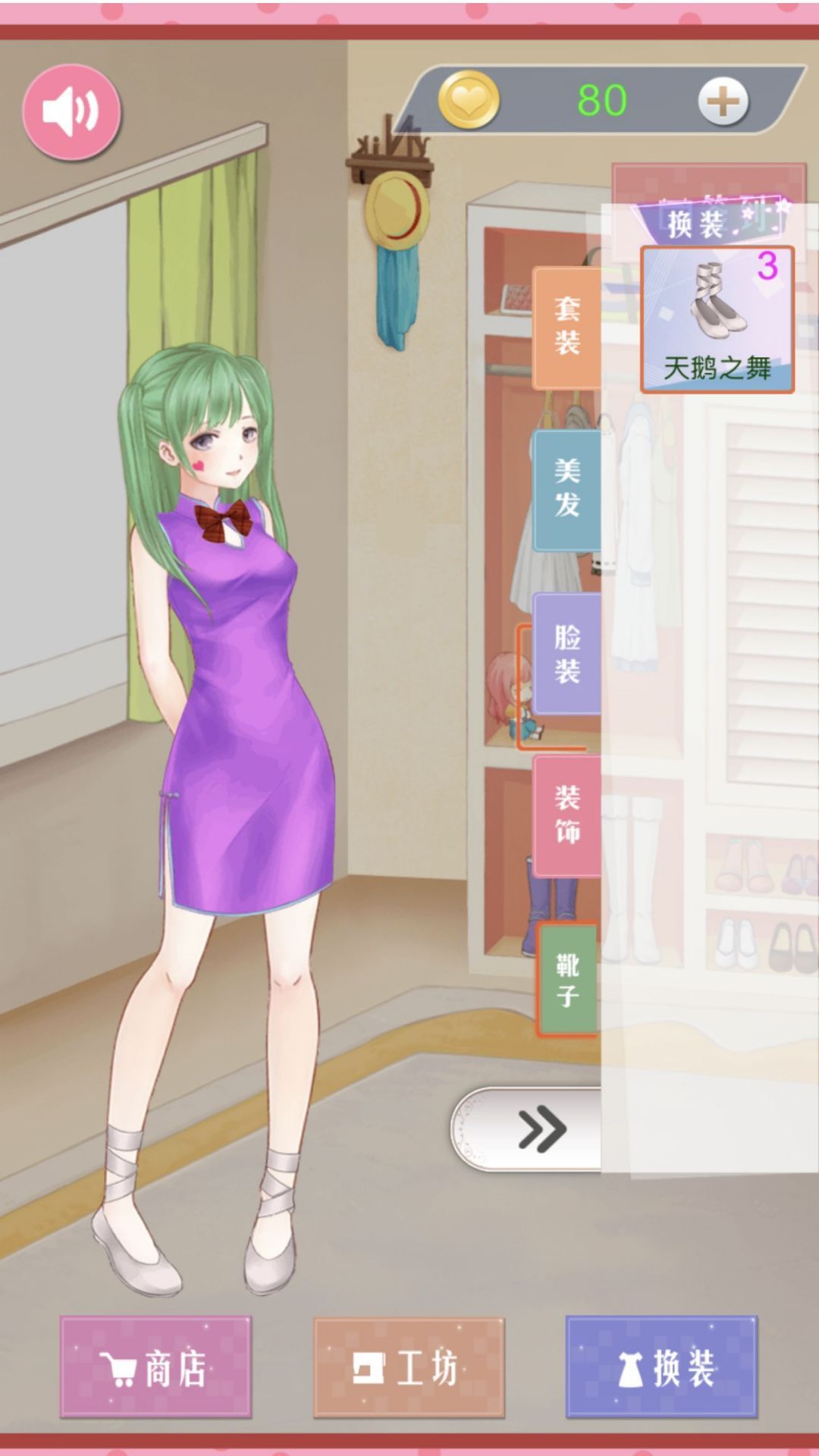Select the 天鹅之舞 shoes item
819x1456 pixels.
[x=717, y=319]
